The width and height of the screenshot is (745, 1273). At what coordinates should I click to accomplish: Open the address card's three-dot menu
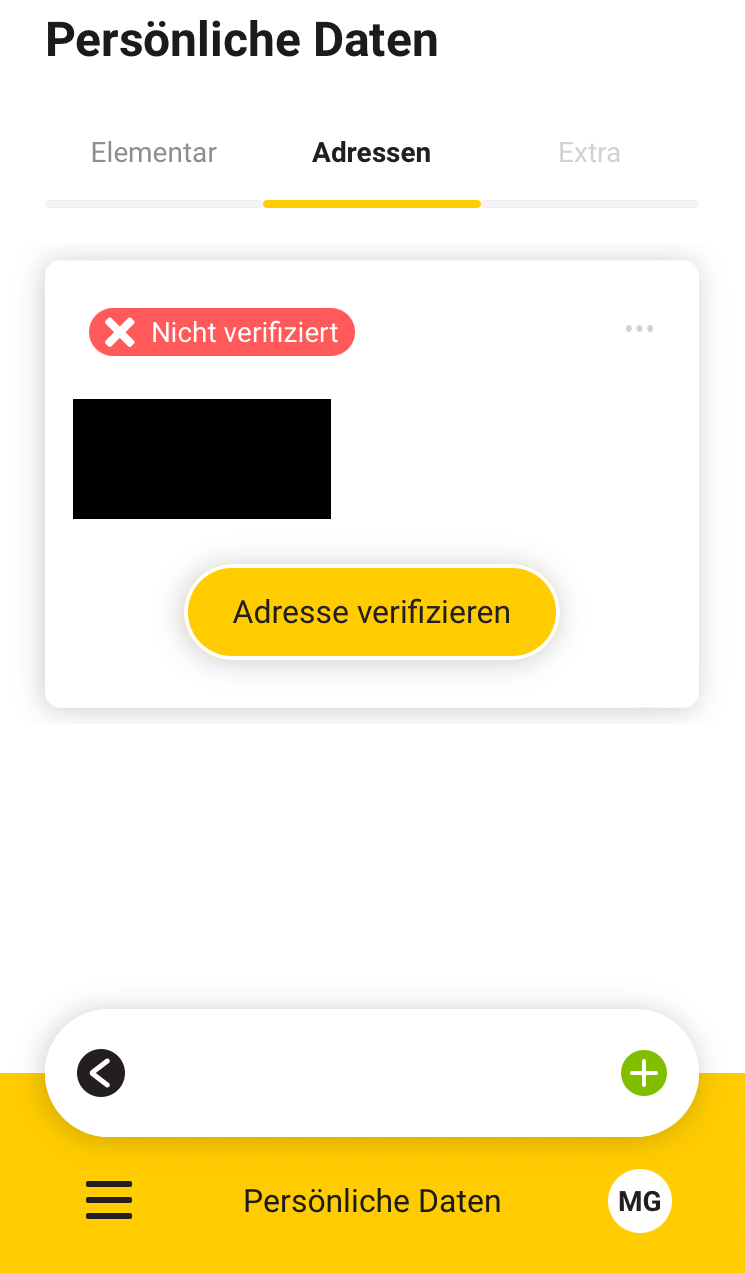[x=639, y=329]
